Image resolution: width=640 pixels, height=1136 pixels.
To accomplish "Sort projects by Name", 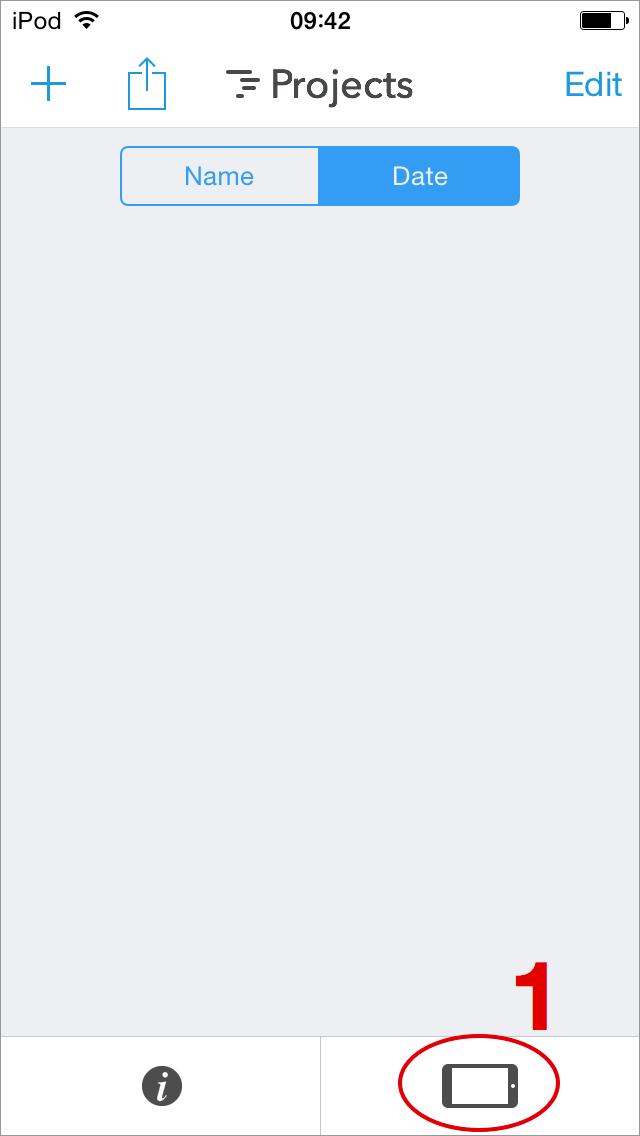I will click(x=220, y=176).
